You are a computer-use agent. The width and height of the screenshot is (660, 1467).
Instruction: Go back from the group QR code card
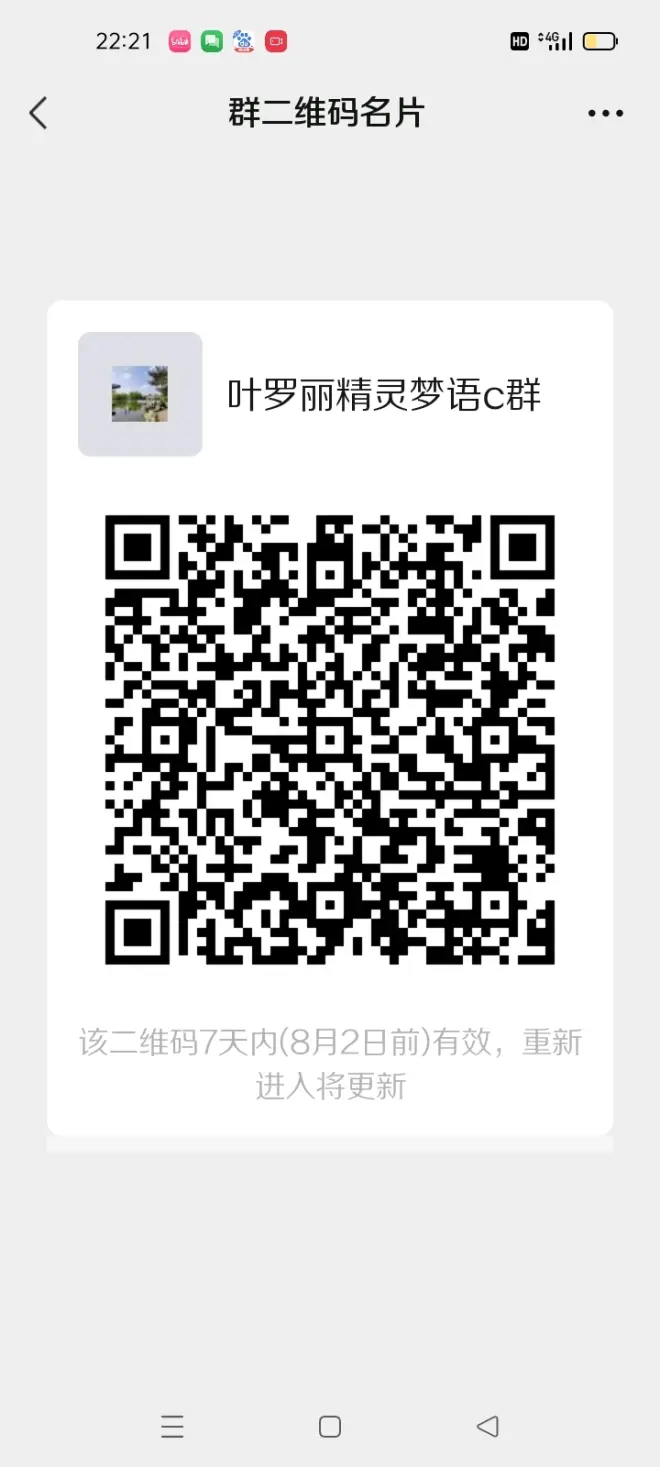pos(38,113)
